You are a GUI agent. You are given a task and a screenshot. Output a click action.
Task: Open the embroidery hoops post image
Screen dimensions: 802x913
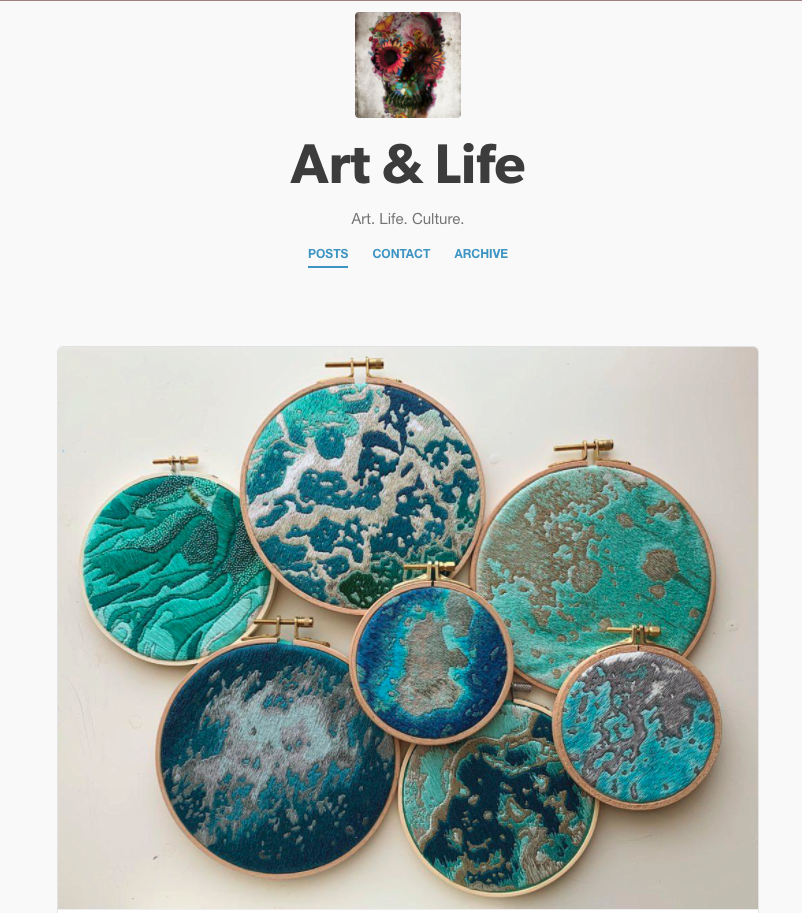[x=408, y=628]
